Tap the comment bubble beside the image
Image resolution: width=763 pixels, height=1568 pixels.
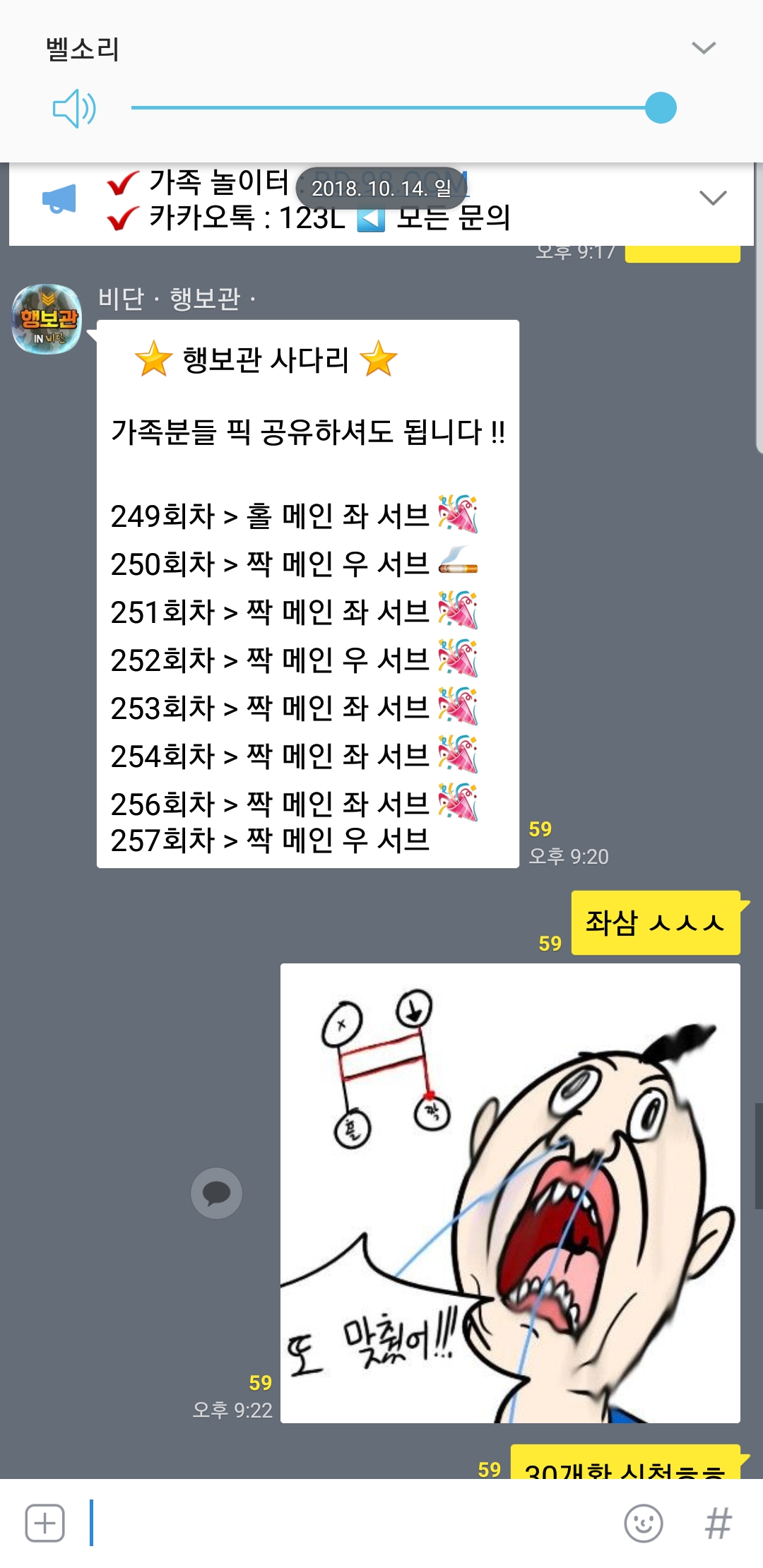click(216, 1193)
